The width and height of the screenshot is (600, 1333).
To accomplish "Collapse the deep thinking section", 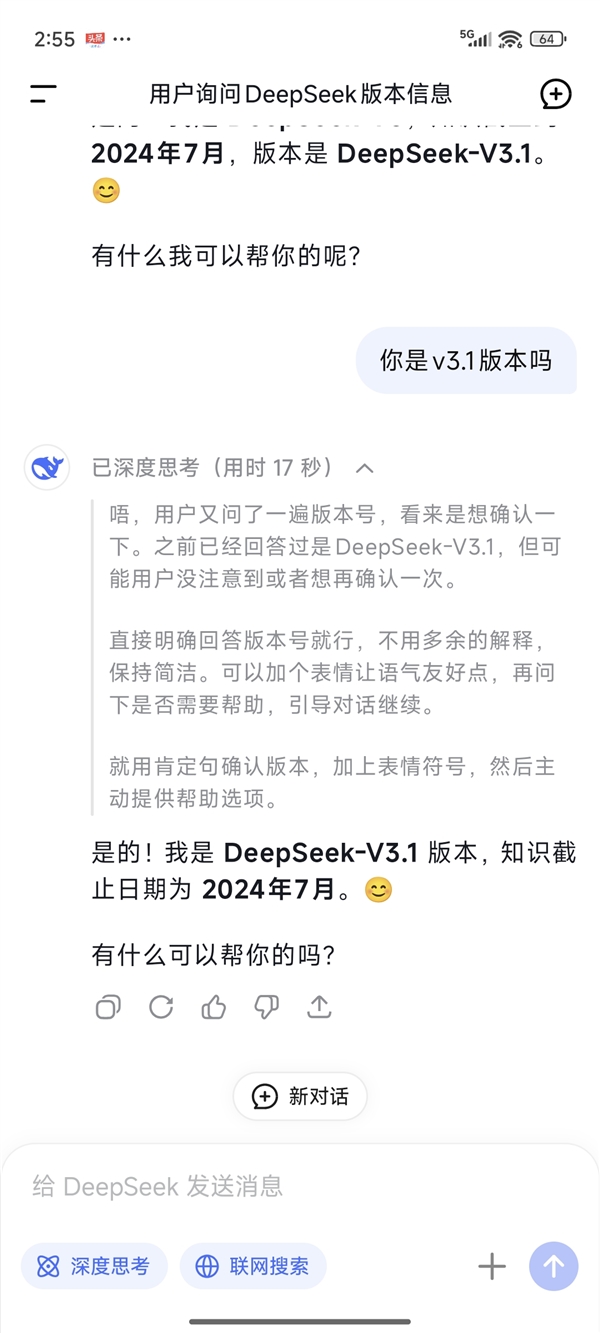I will pyautogui.click(x=365, y=468).
